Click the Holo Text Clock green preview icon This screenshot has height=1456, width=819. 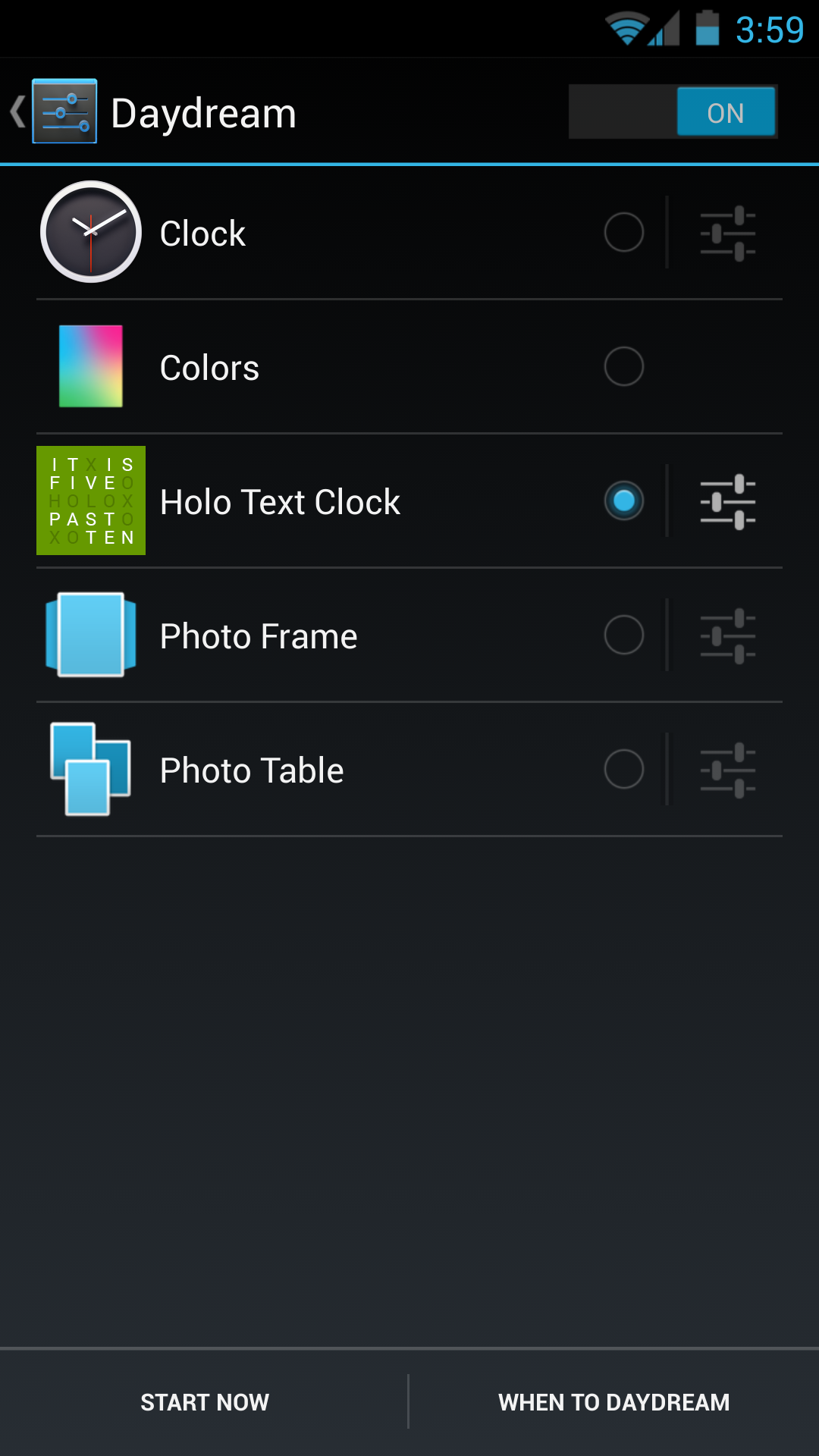point(90,501)
